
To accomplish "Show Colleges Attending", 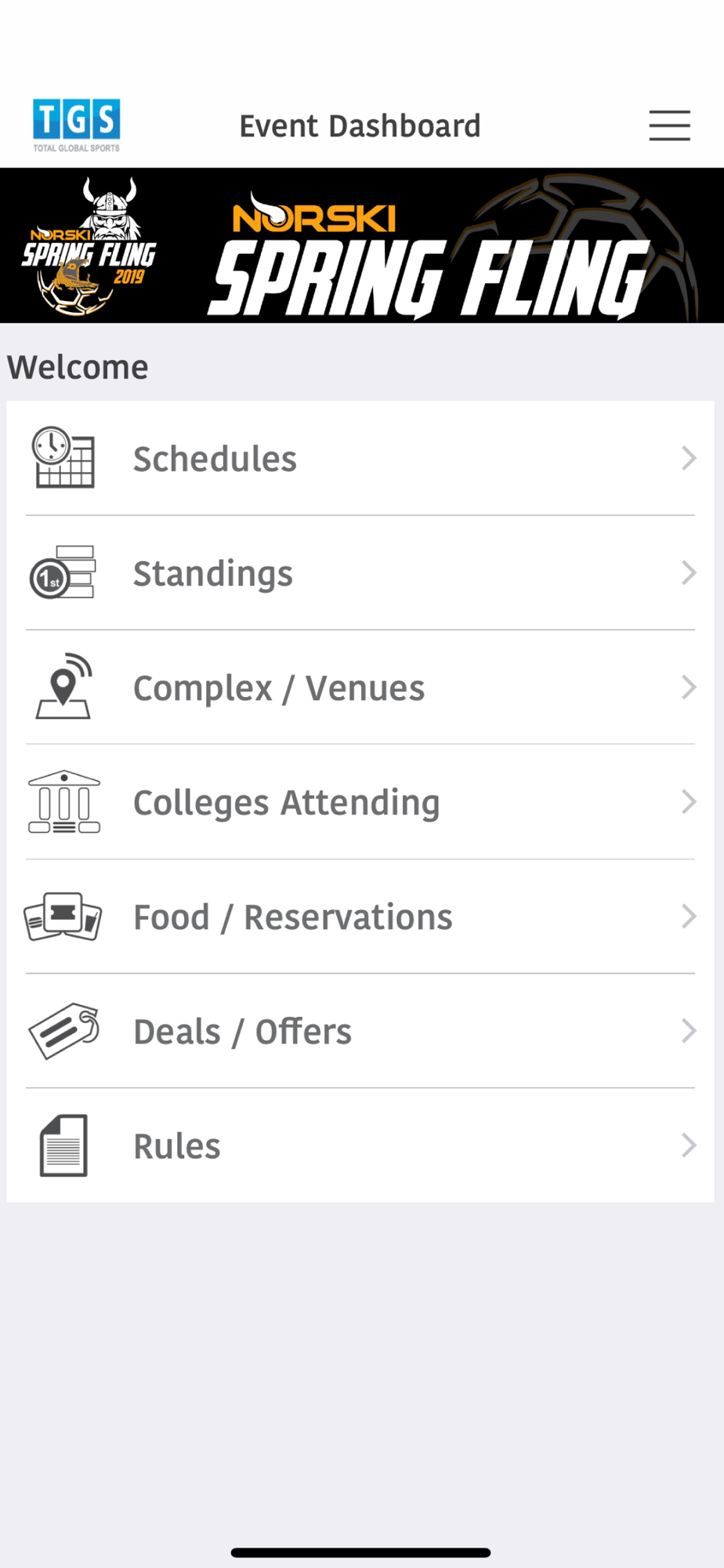I will 360,801.
